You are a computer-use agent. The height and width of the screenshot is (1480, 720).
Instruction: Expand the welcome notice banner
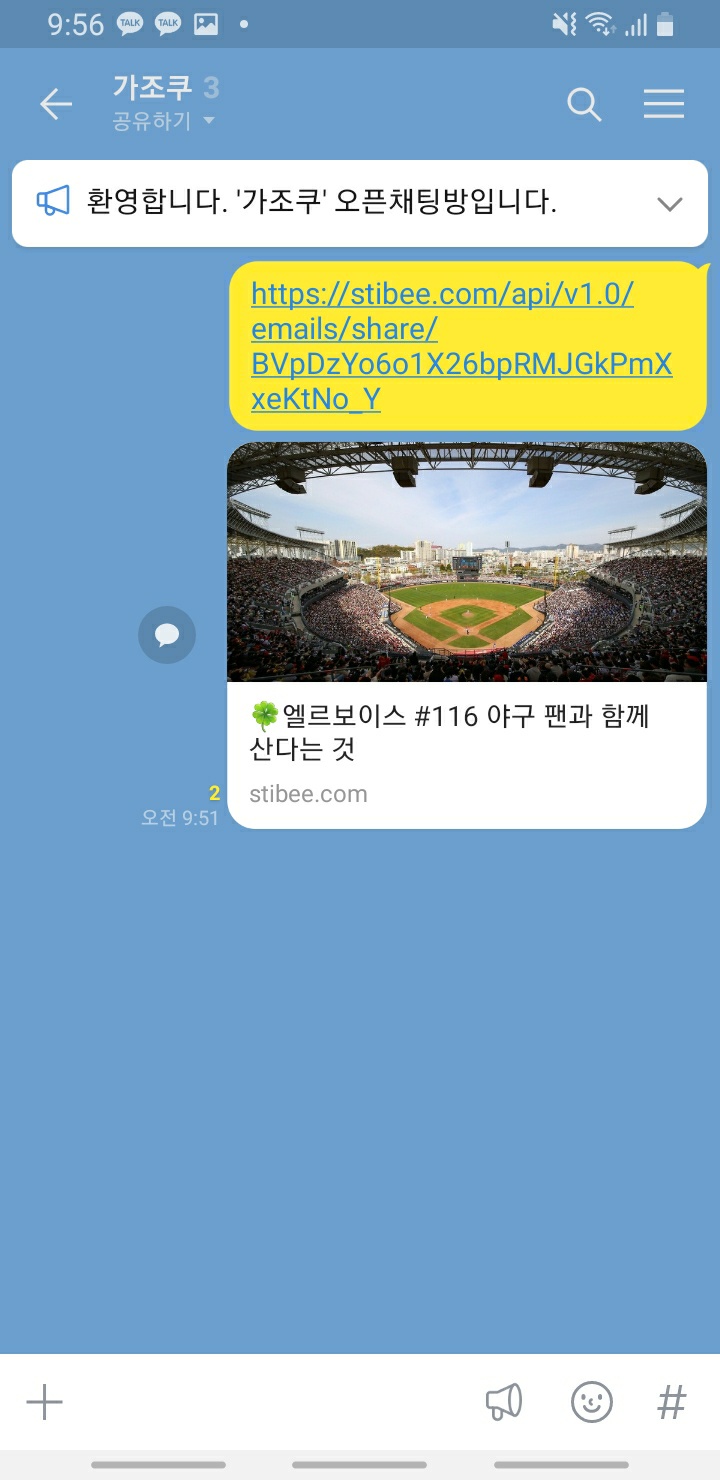click(x=669, y=204)
